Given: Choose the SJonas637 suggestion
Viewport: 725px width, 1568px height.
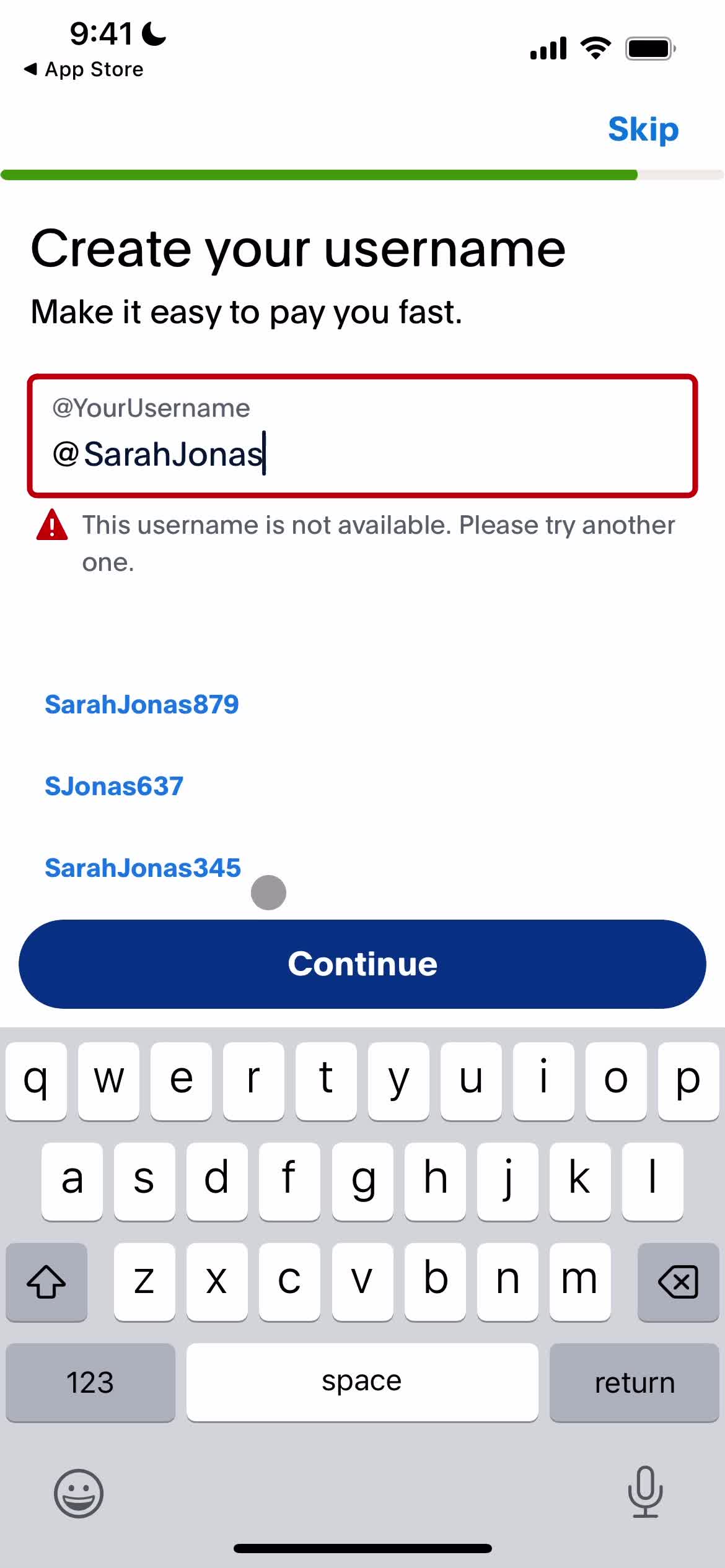Looking at the screenshot, I should pos(113,785).
